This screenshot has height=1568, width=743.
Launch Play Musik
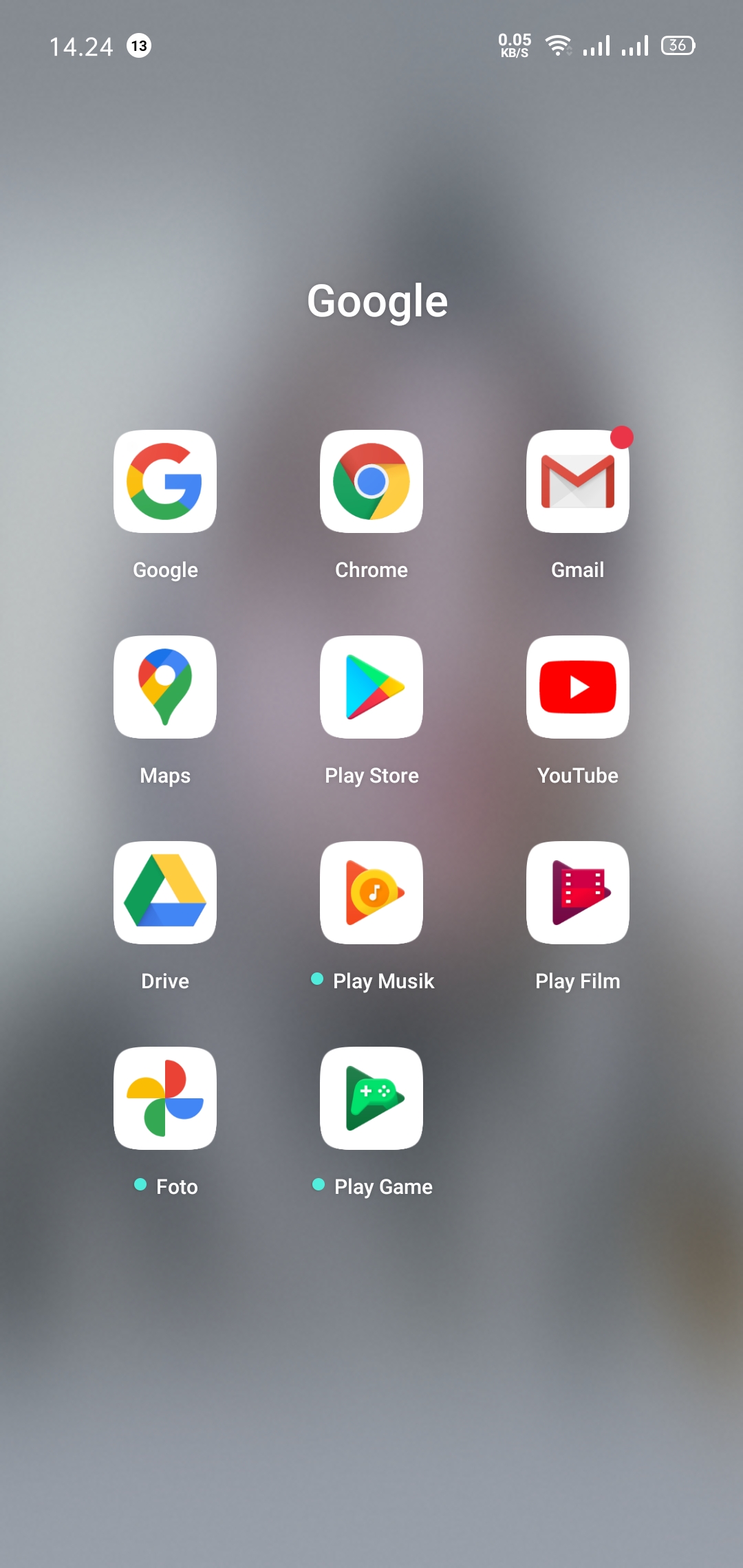point(371,892)
